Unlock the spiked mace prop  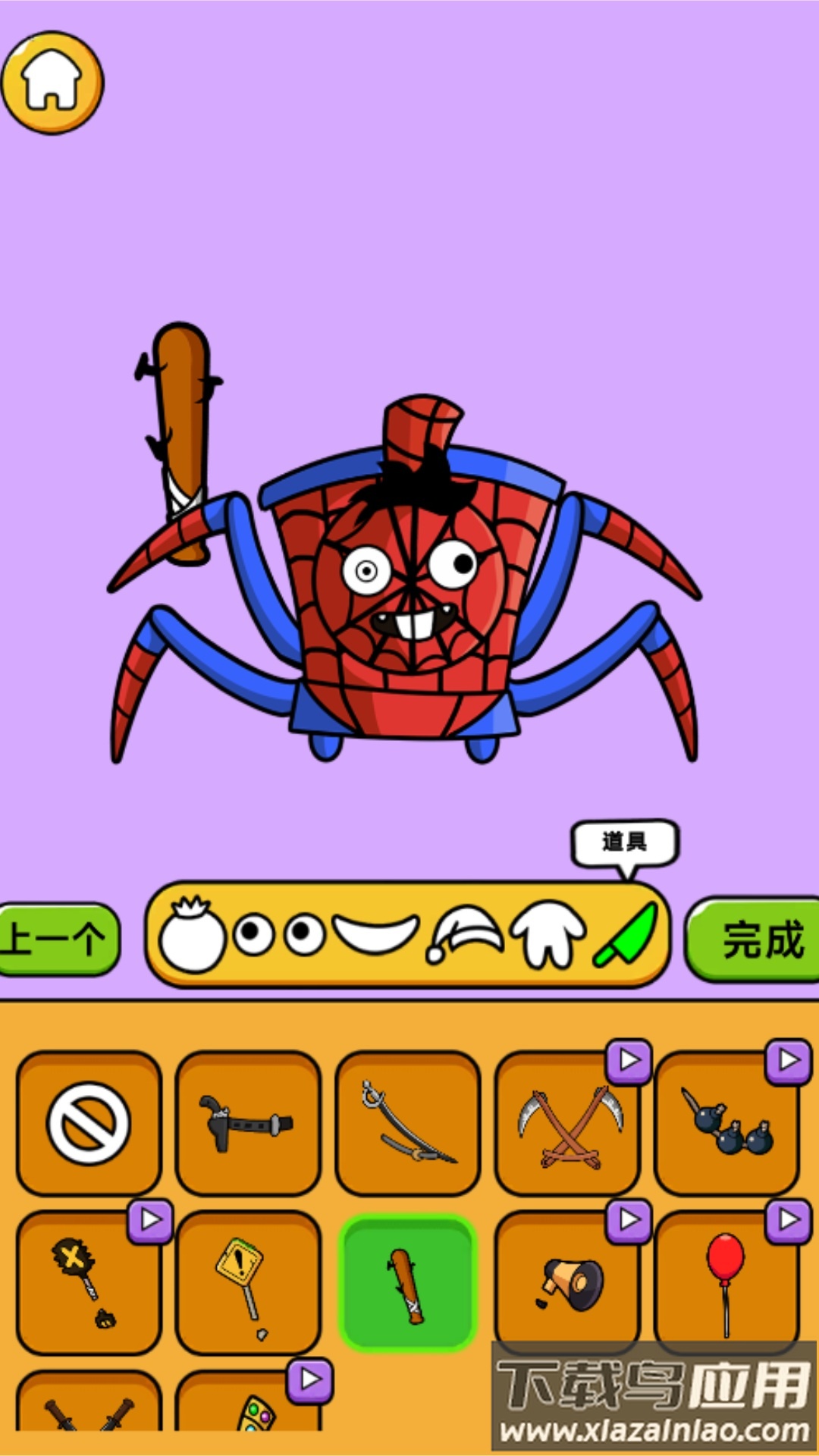coord(89,1283)
